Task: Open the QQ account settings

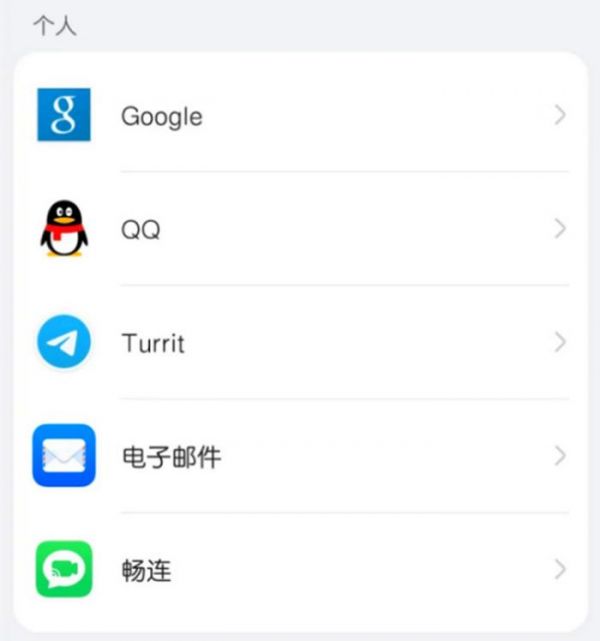Action: pyautogui.click(x=300, y=230)
